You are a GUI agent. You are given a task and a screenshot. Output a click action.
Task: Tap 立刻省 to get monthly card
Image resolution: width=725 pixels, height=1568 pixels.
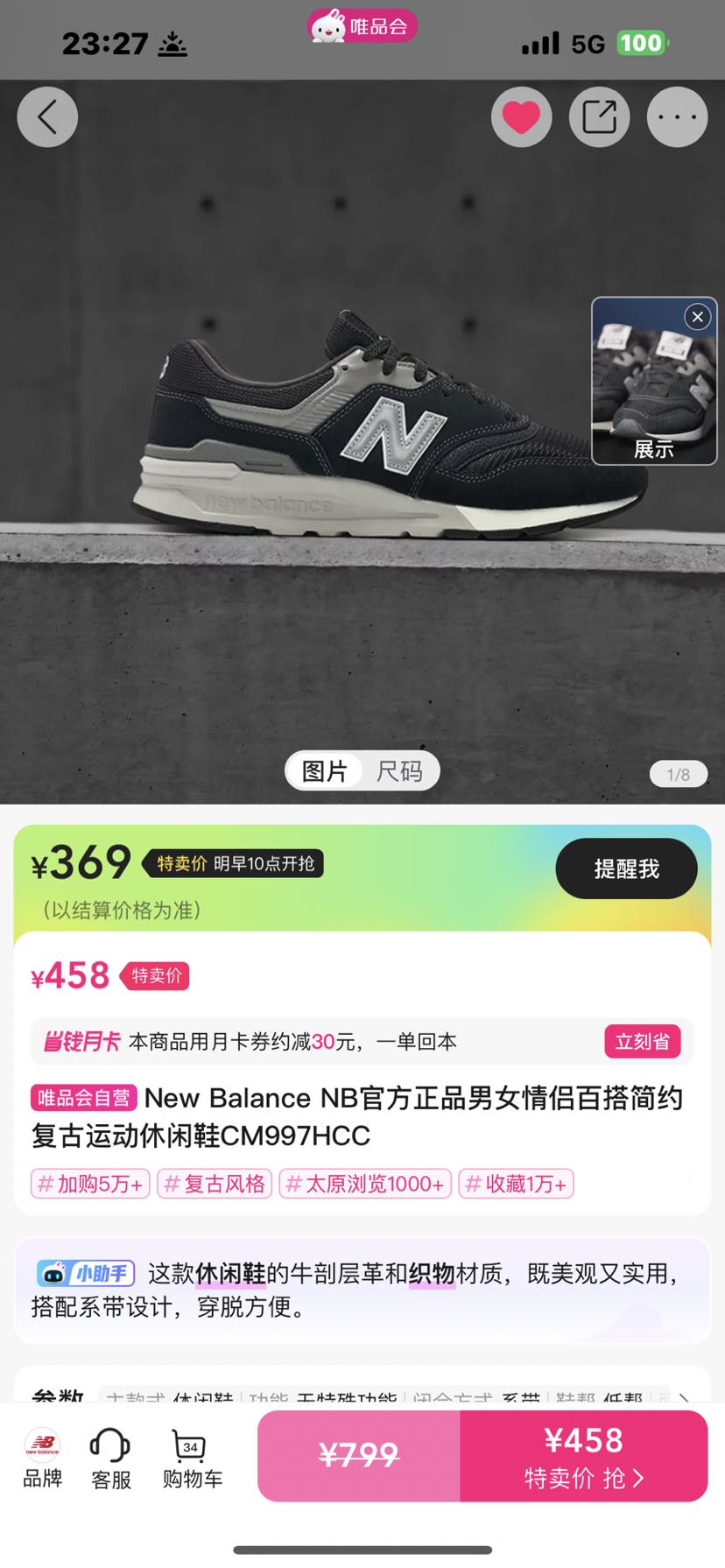click(x=642, y=1041)
